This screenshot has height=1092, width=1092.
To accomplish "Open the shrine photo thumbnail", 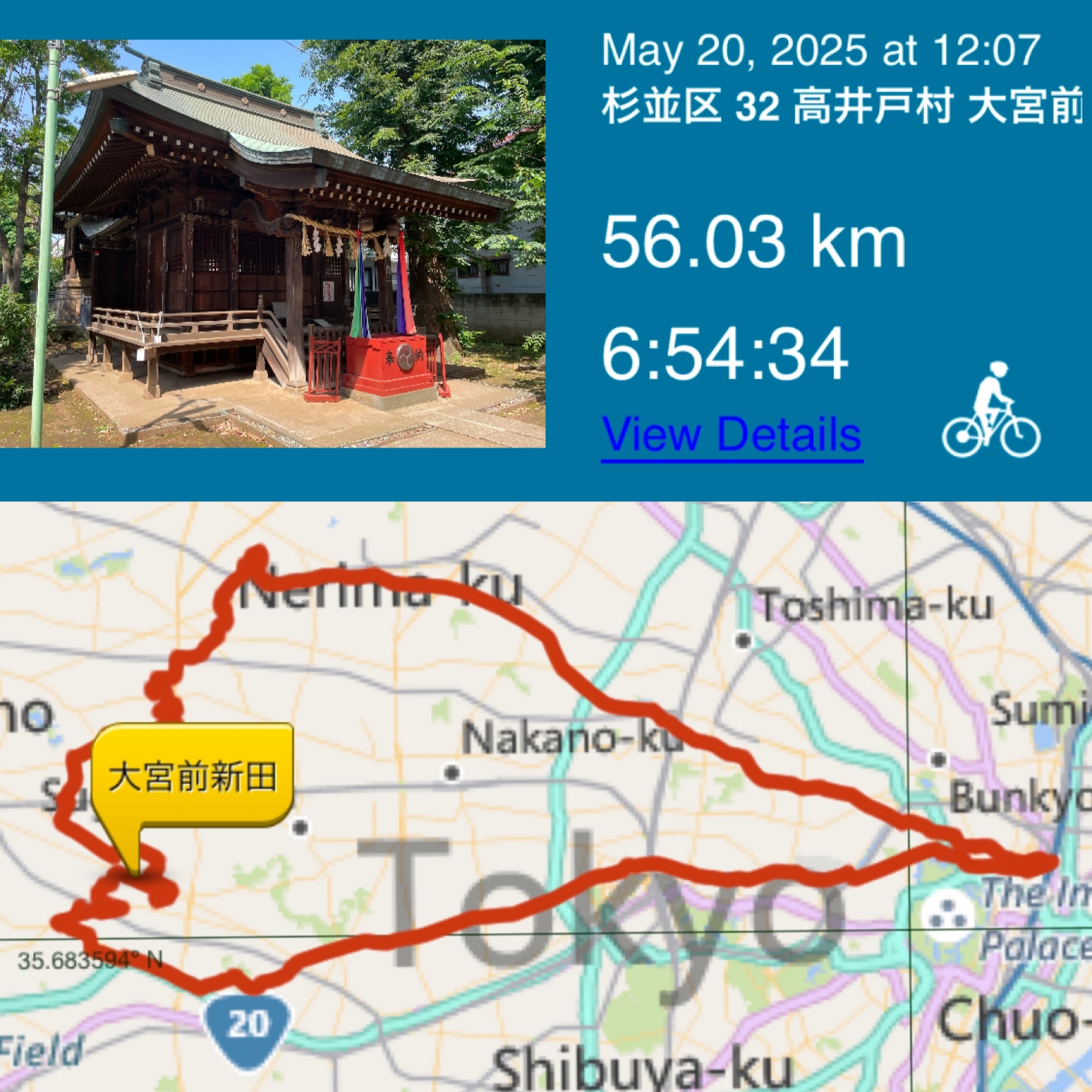I will (x=273, y=243).
